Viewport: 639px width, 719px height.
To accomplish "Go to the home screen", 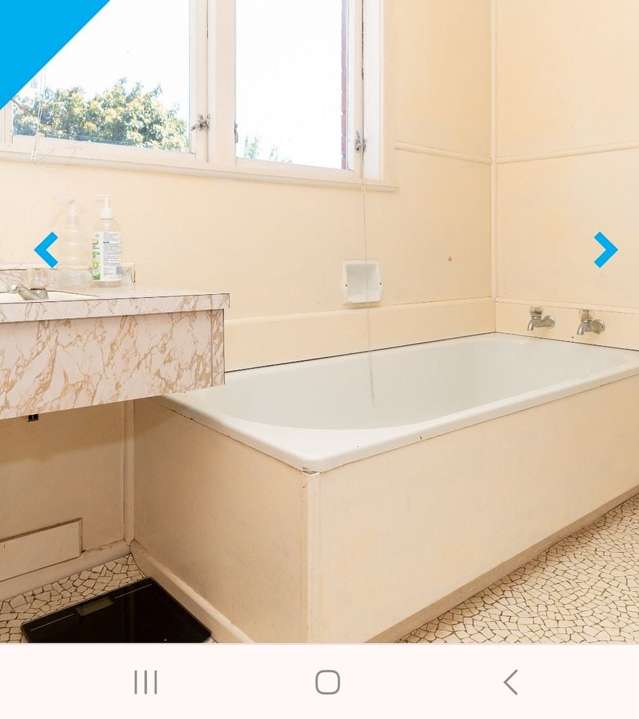I will click(327, 682).
